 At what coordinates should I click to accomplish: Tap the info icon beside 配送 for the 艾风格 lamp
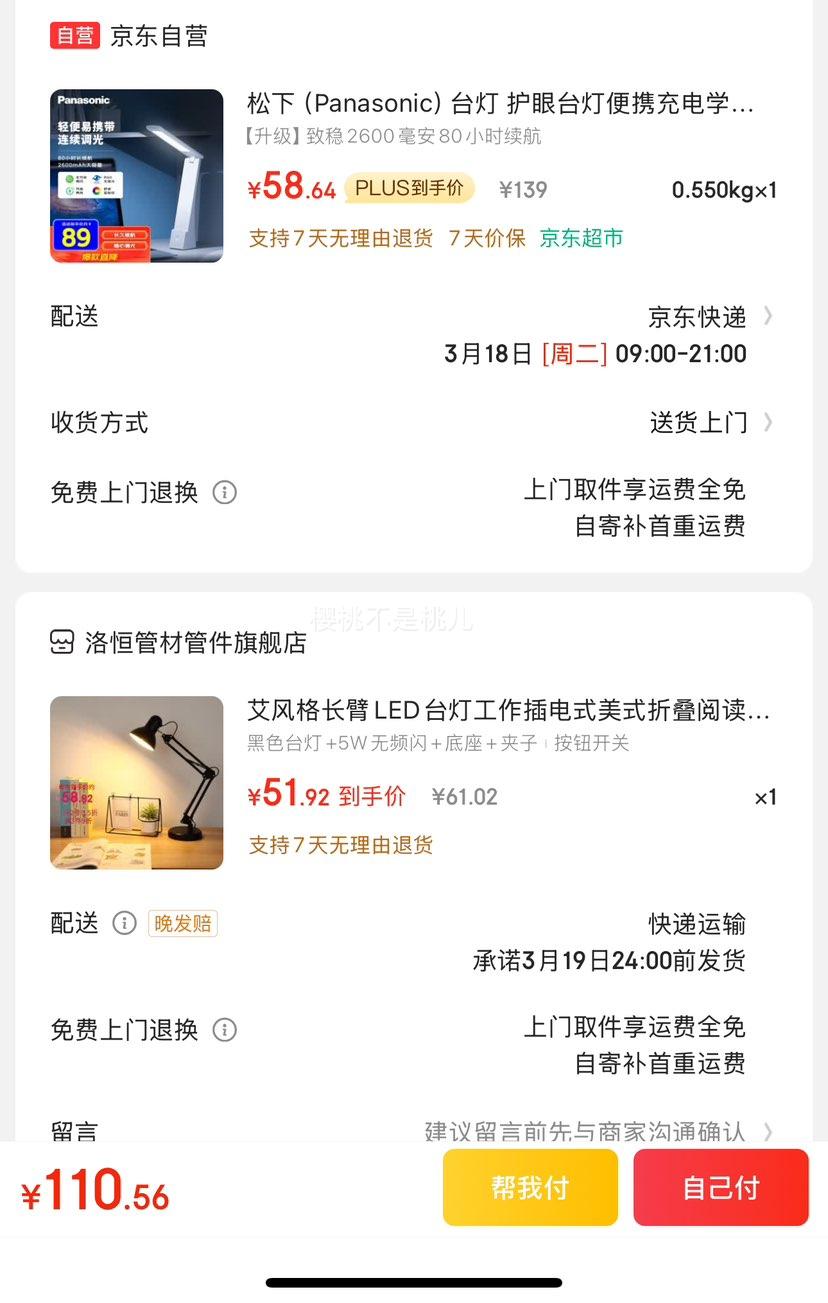[x=124, y=923]
